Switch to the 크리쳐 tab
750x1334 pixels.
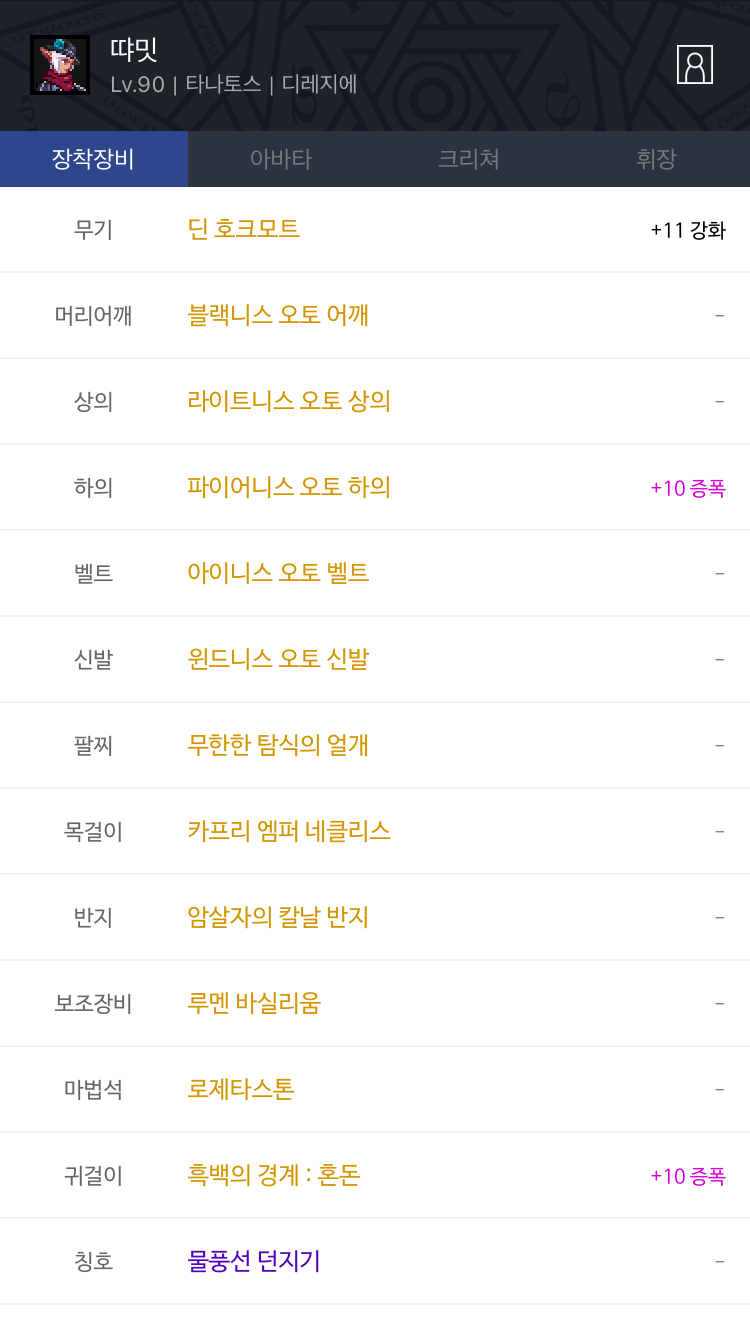pyautogui.click(x=469, y=159)
